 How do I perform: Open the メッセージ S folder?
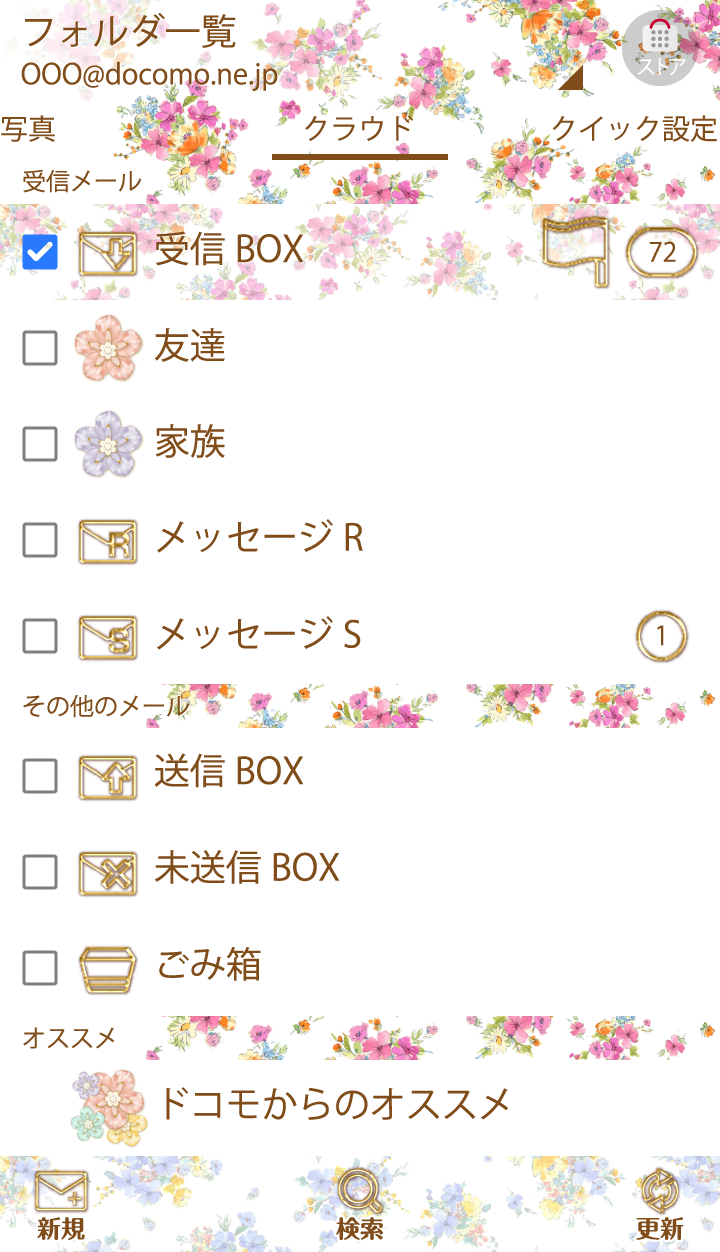[x=258, y=635]
